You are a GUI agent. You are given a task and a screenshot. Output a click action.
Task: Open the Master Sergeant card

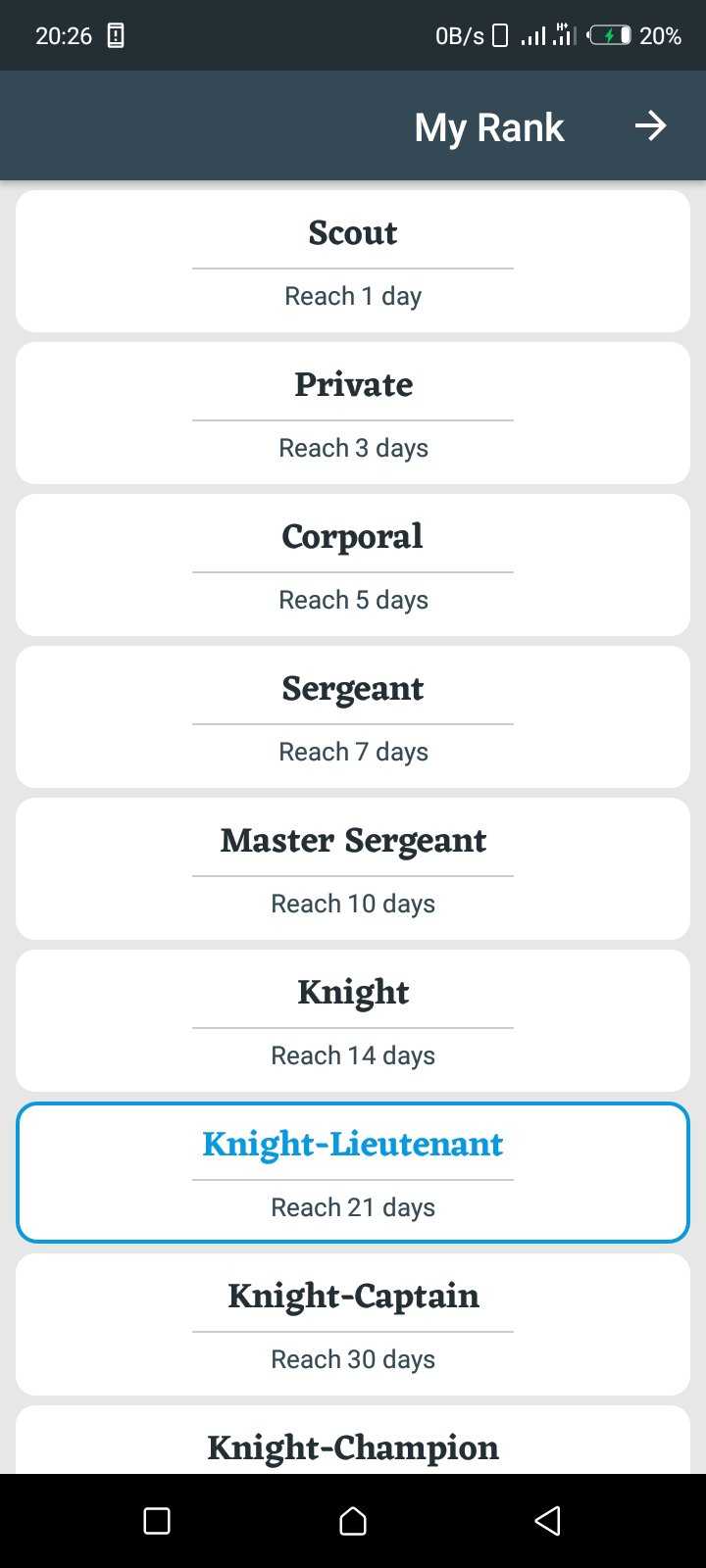tap(353, 868)
